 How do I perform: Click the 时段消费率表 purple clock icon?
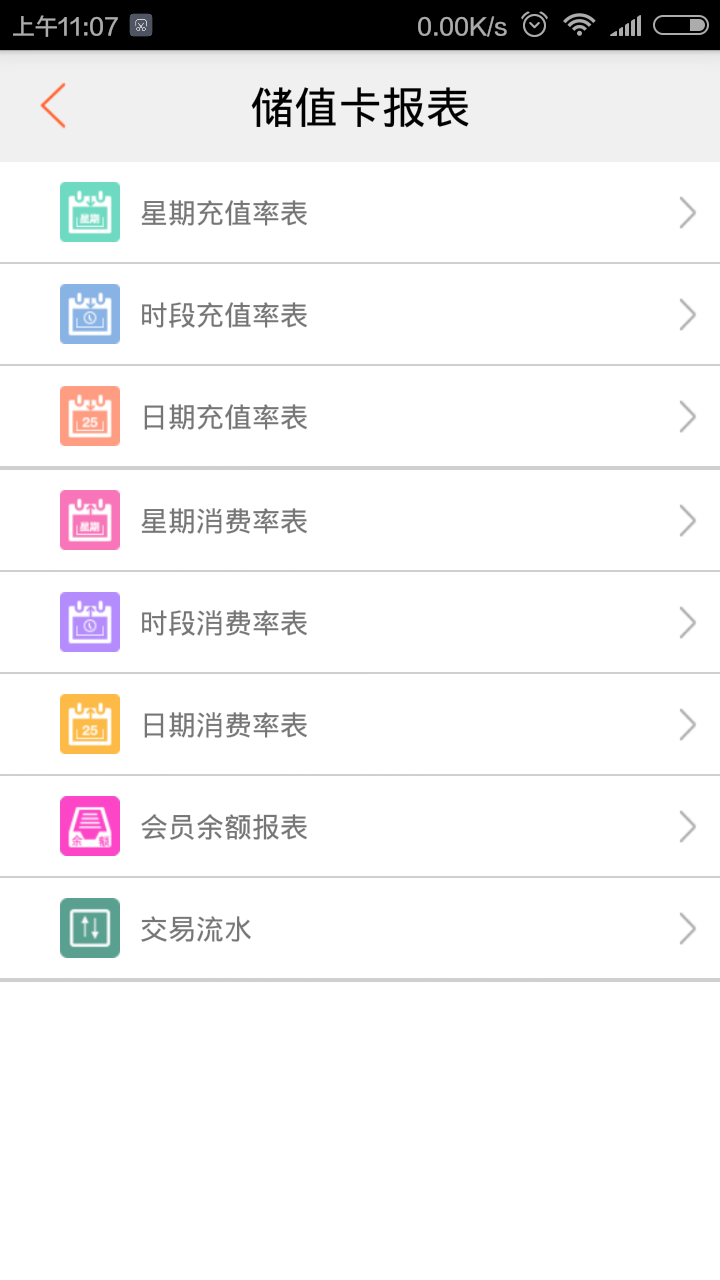click(x=89, y=622)
